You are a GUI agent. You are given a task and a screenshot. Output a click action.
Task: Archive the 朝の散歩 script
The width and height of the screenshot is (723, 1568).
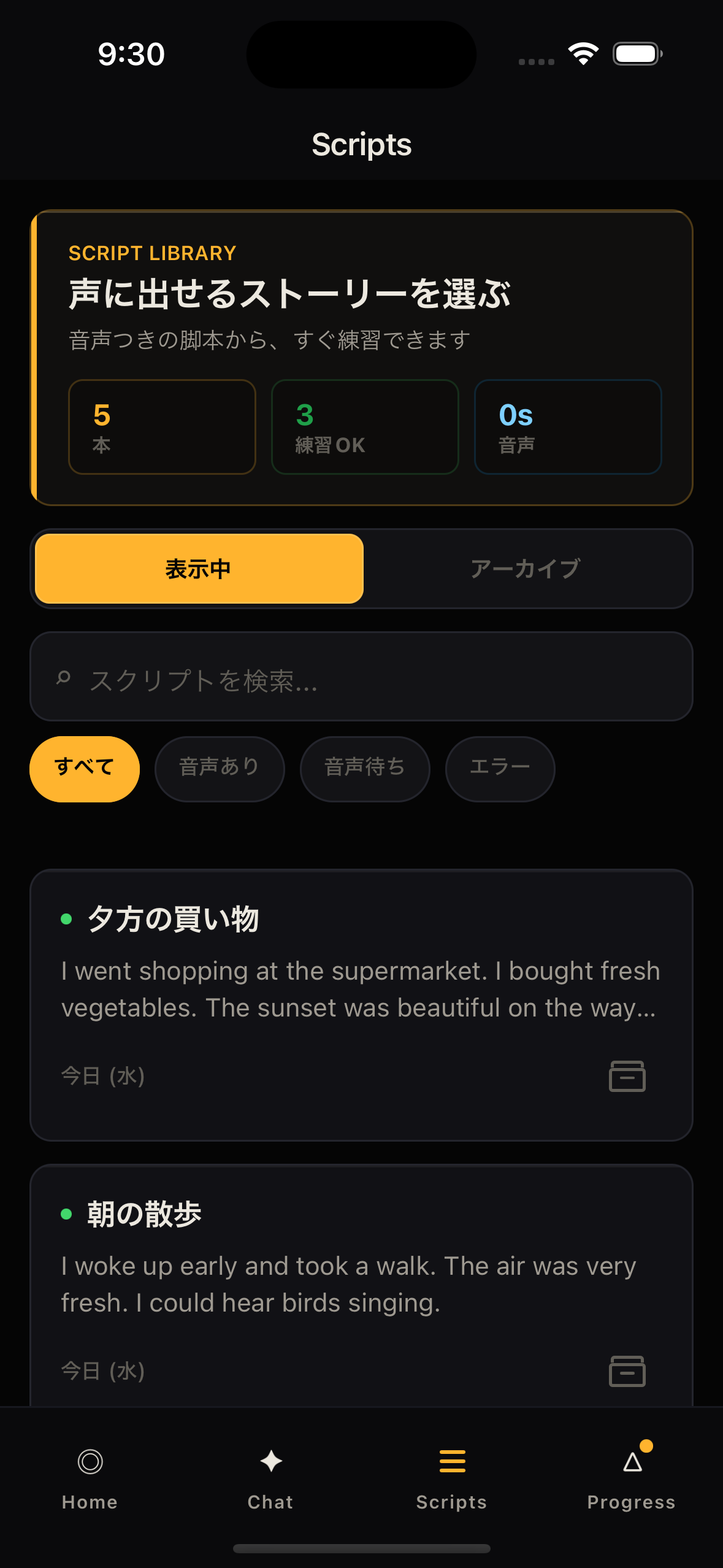pyautogui.click(x=627, y=1371)
